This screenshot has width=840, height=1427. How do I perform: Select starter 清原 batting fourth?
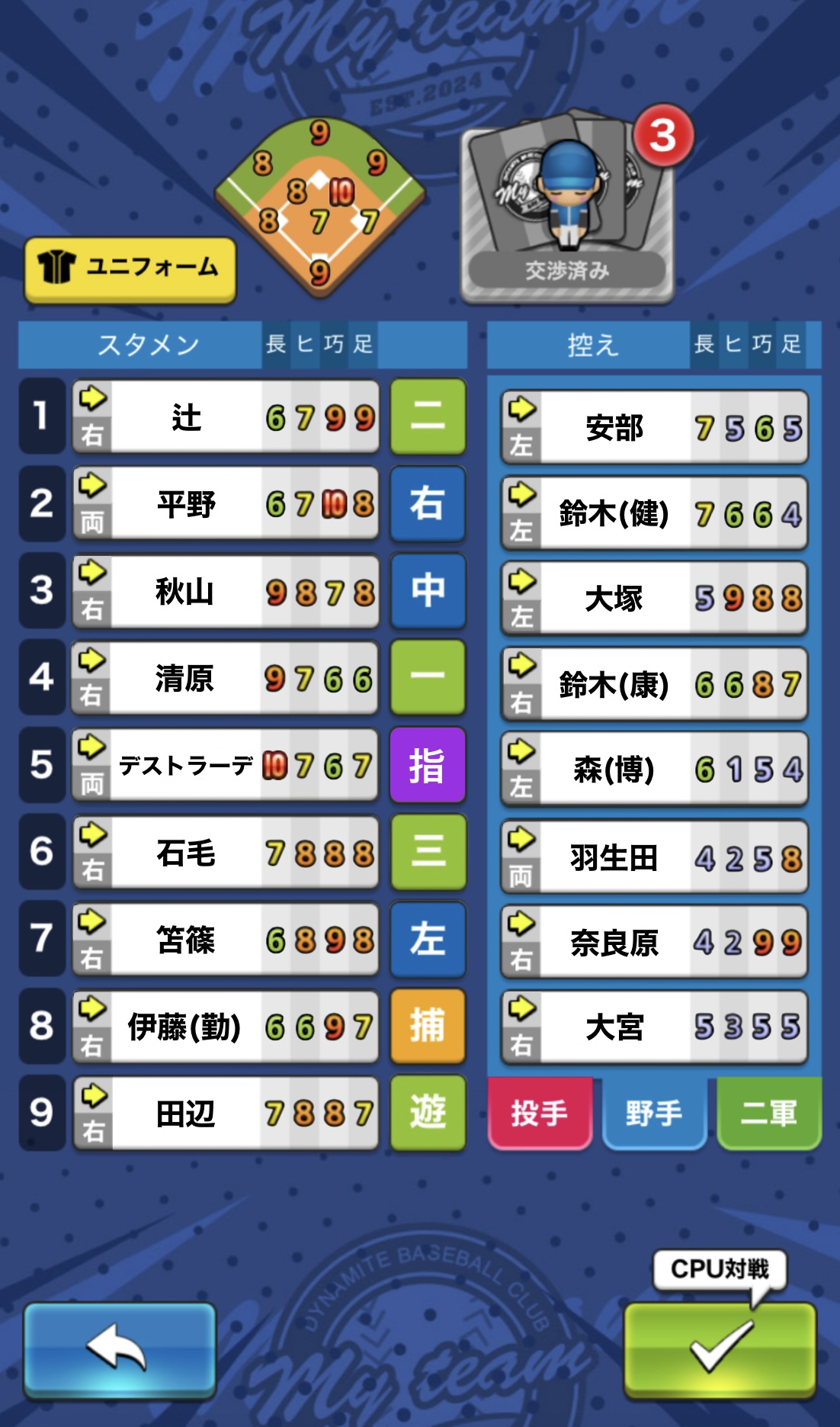click(226, 678)
